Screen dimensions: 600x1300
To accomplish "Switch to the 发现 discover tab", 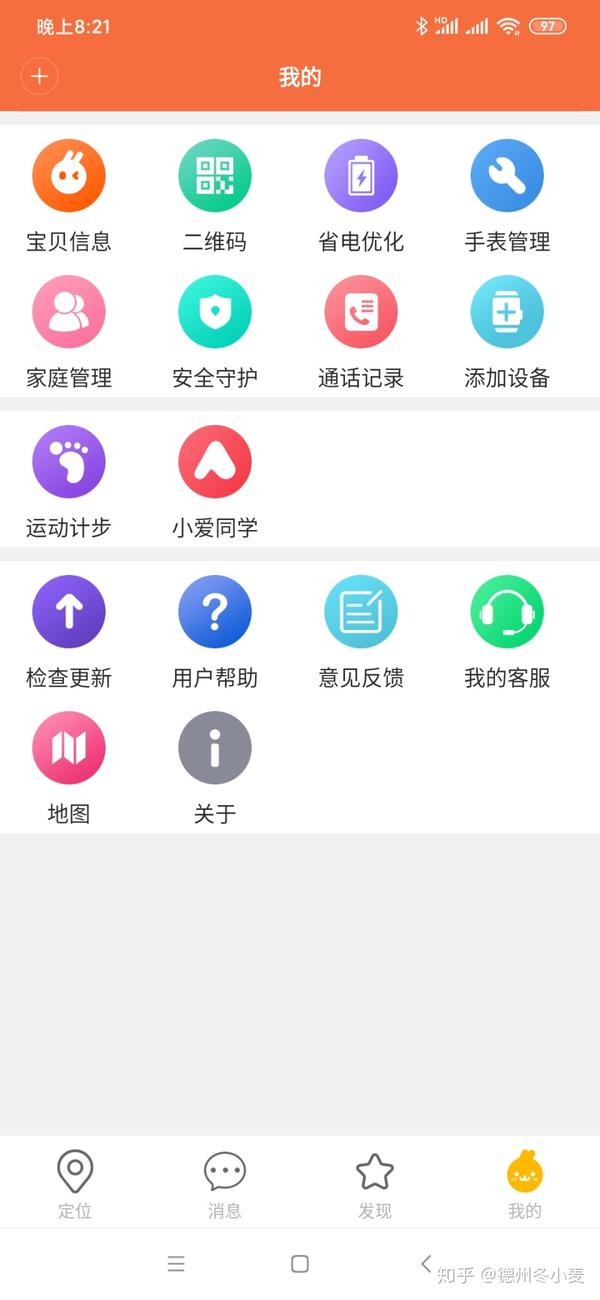I will point(375,1185).
